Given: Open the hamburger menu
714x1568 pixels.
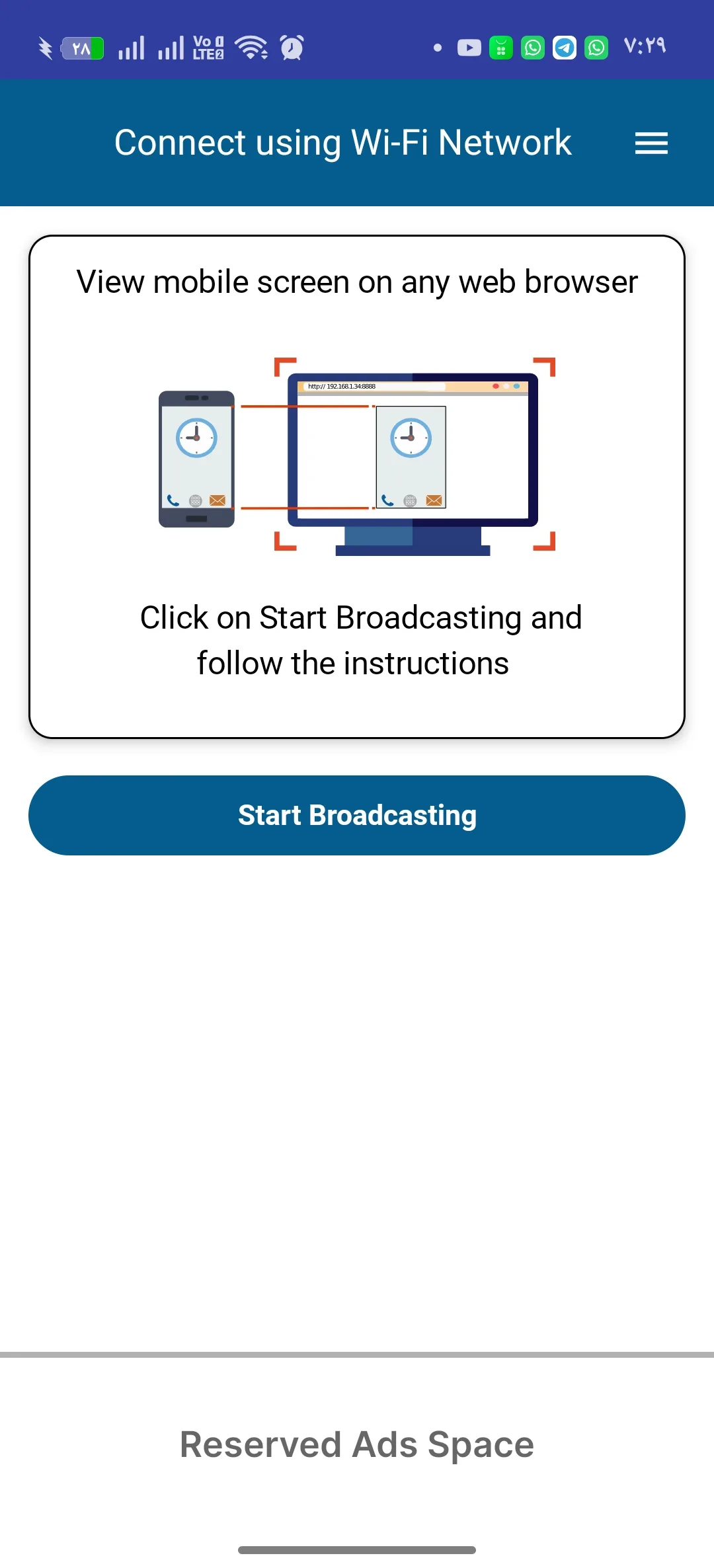Looking at the screenshot, I should 651,143.
